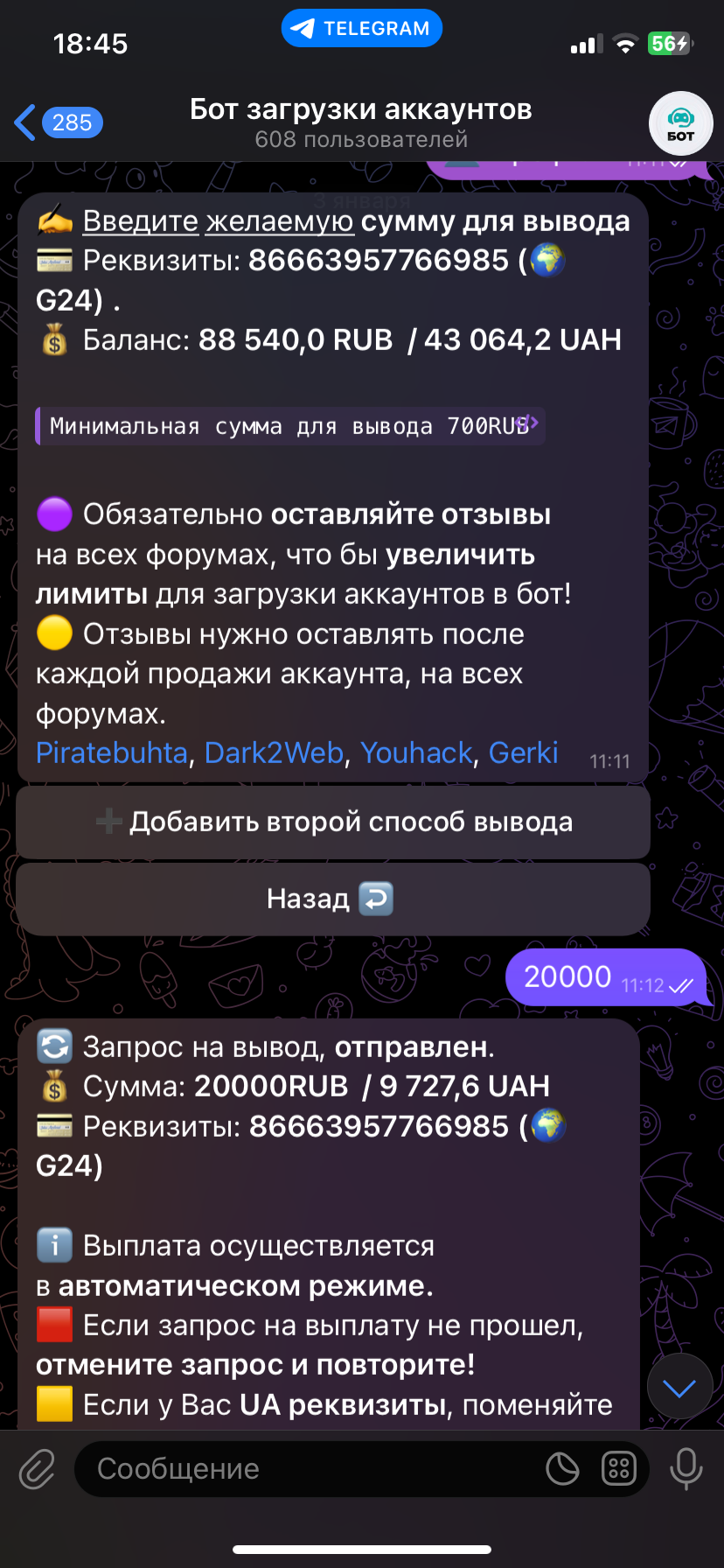Go back to the chat list
The height and width of the screenshot is (1568, 724).
pos(57,122)
